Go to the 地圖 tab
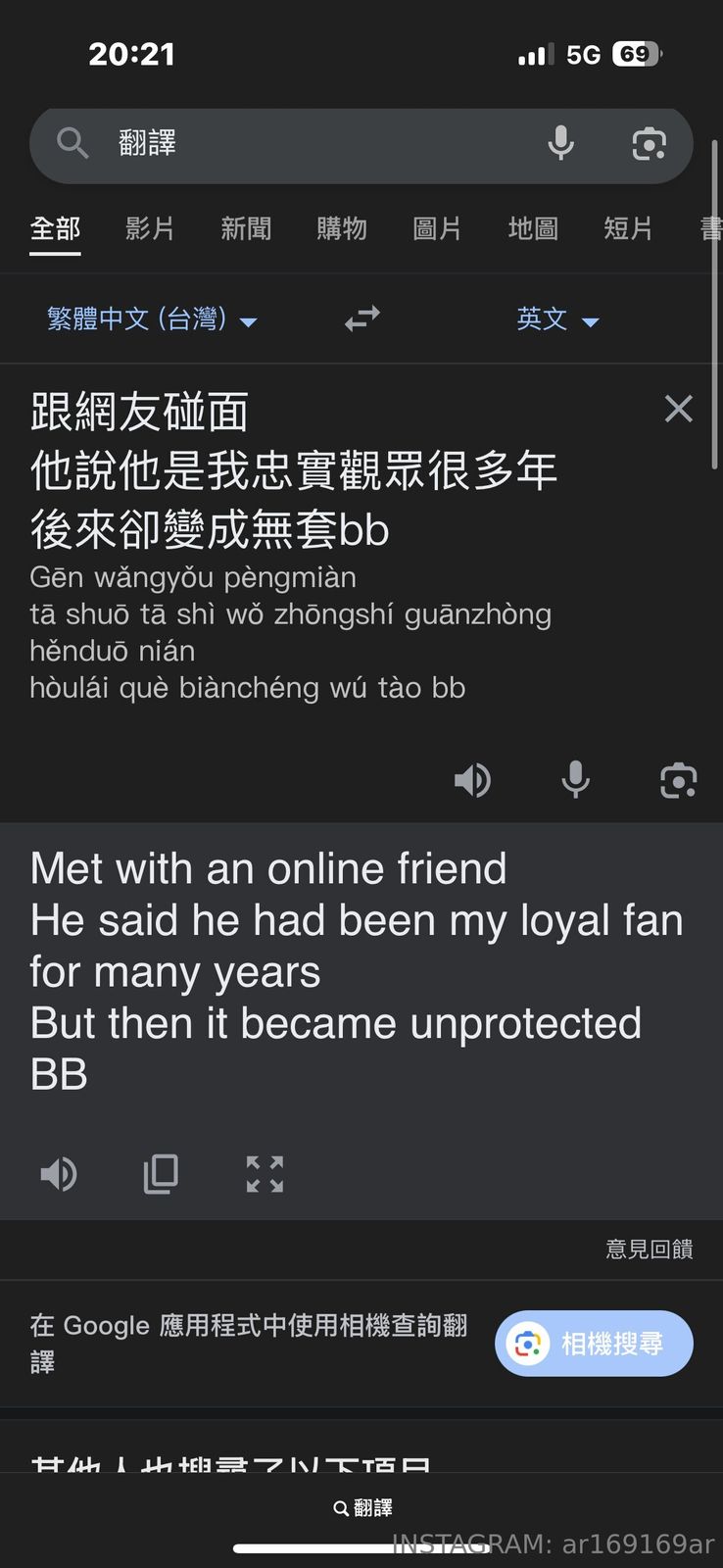This screenshot has height=1568, width=723. pos(533,229)
